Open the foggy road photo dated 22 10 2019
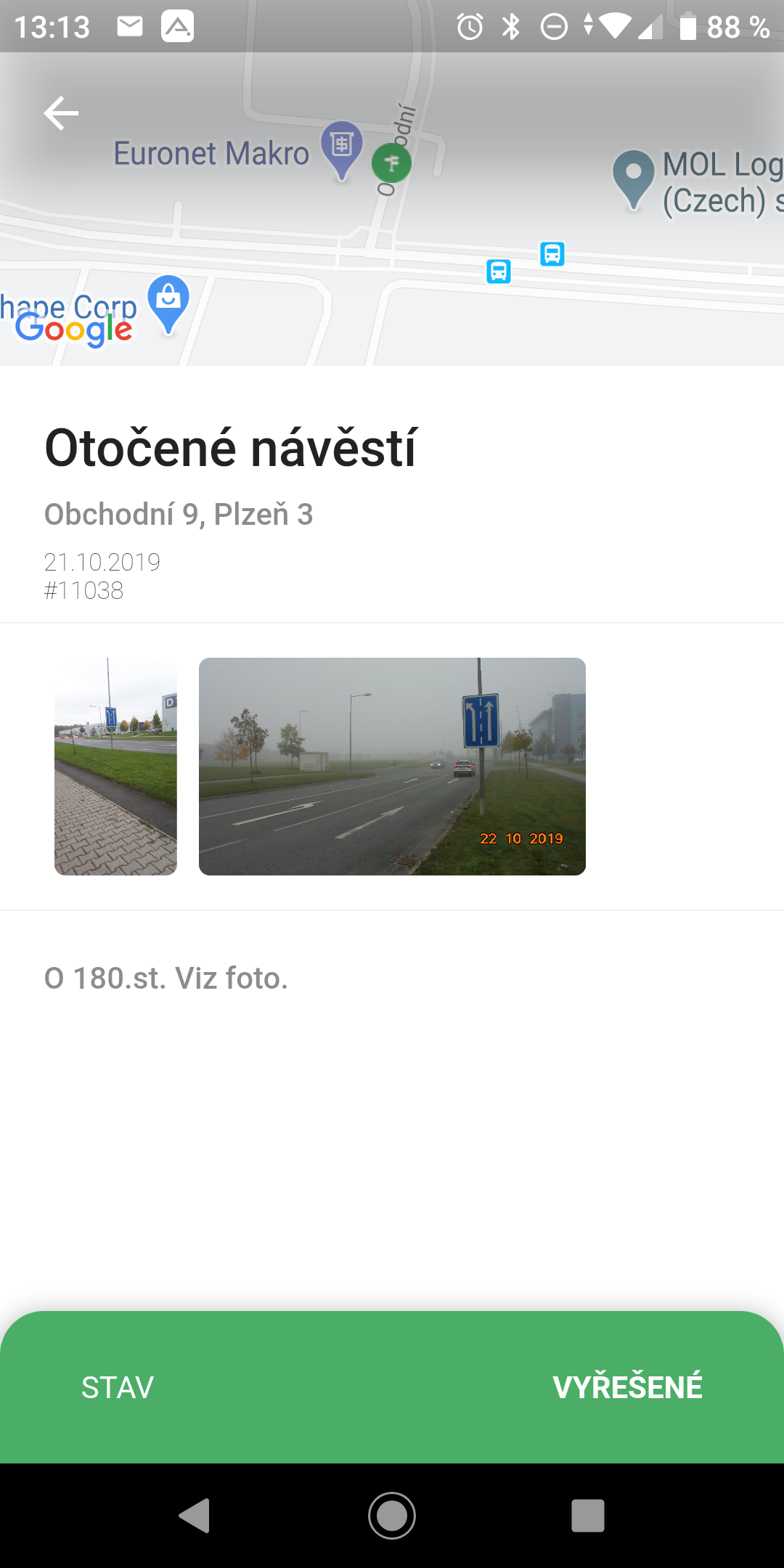Screen dimensions: 784x1568 (392, 766)
